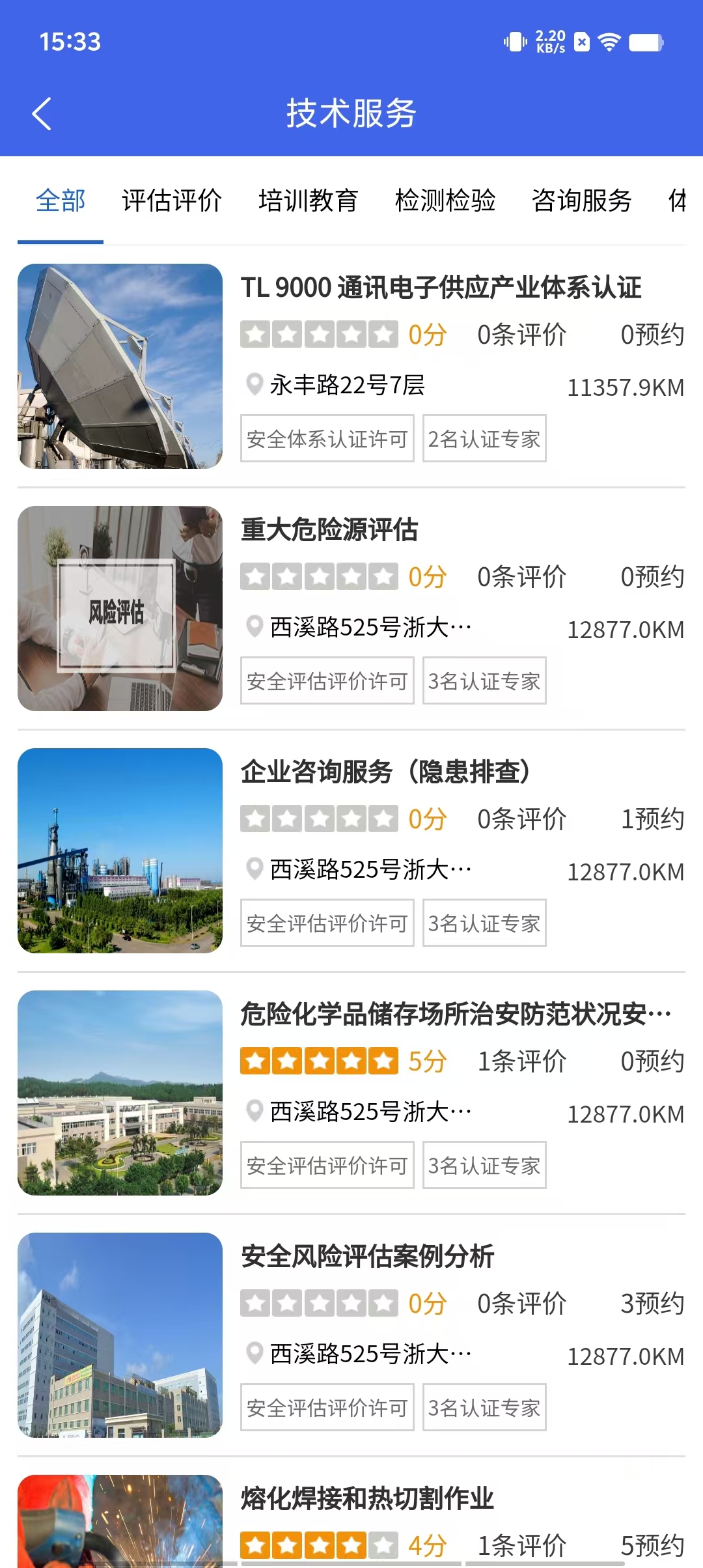Tap the star rating row of 熔化焊接和热切割作业
This screenshot has height=1568, width=703.
pos(319,1545)
